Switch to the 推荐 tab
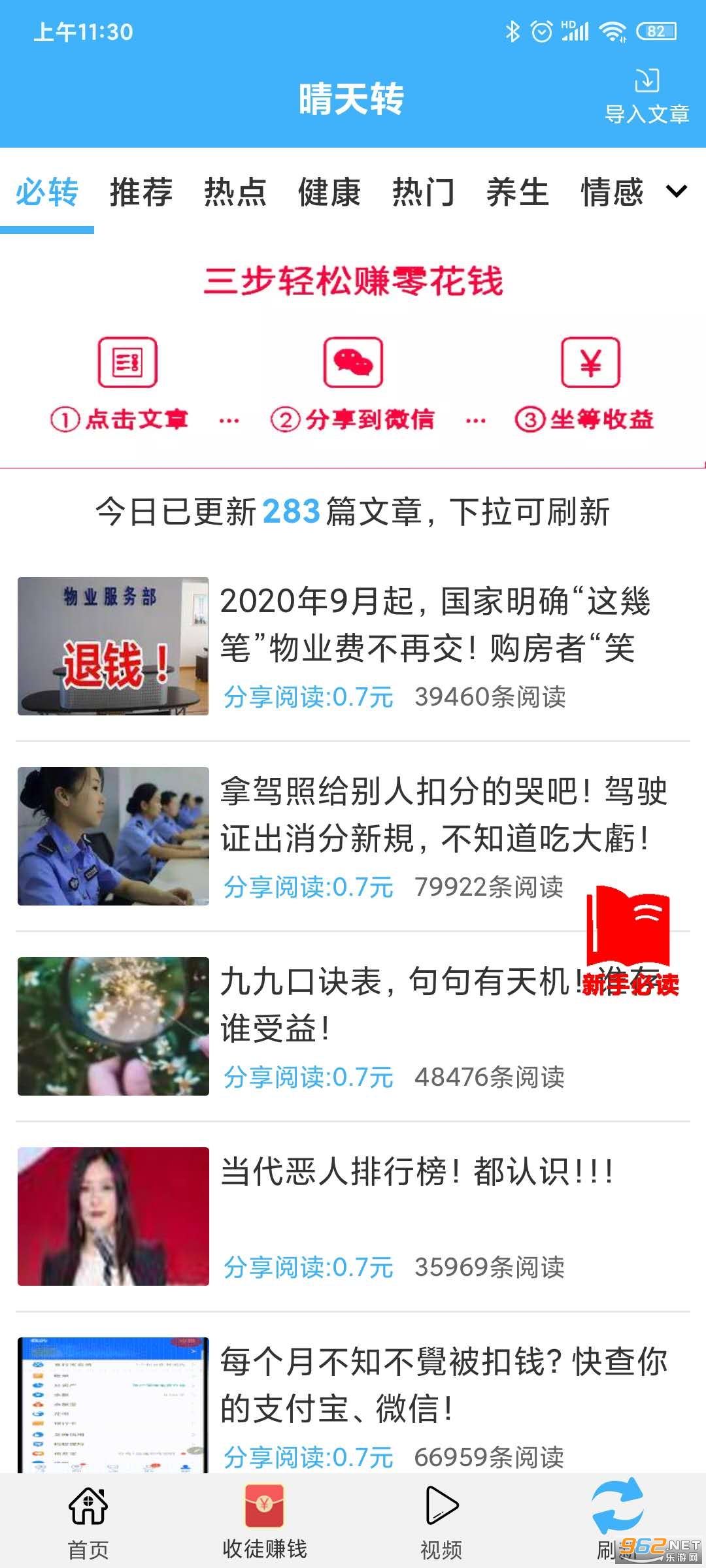This screenshot has width=706, height=1568. tap(141, 192)
